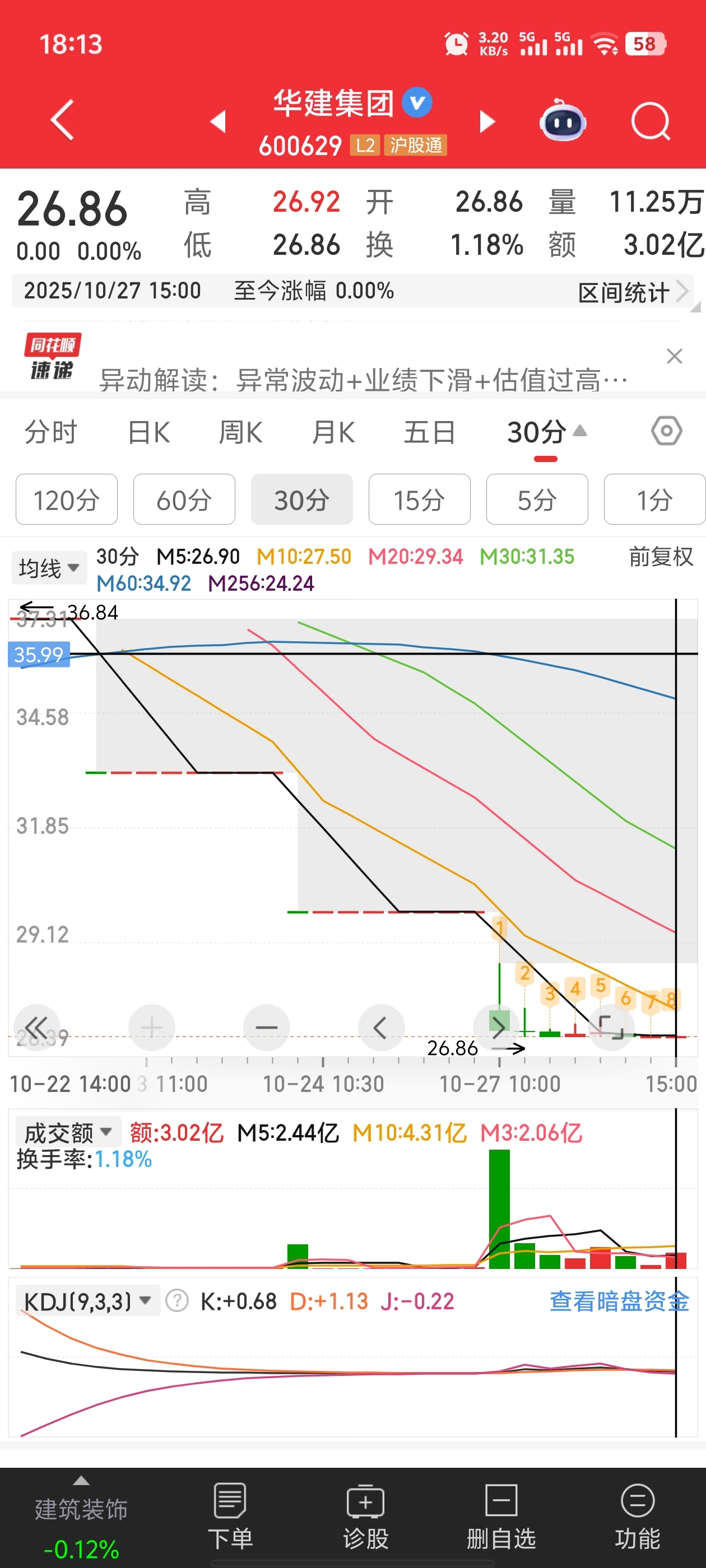
Task: Change the 前复权 adjustment mode
Action: (661, 556)
